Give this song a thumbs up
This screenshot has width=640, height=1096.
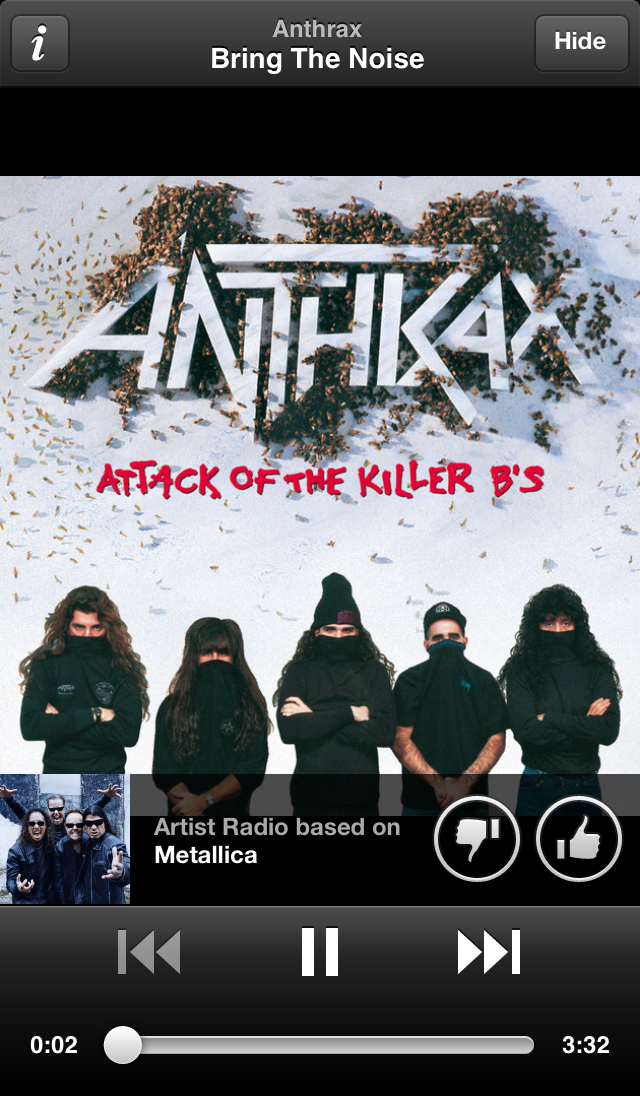click(579, 841)
